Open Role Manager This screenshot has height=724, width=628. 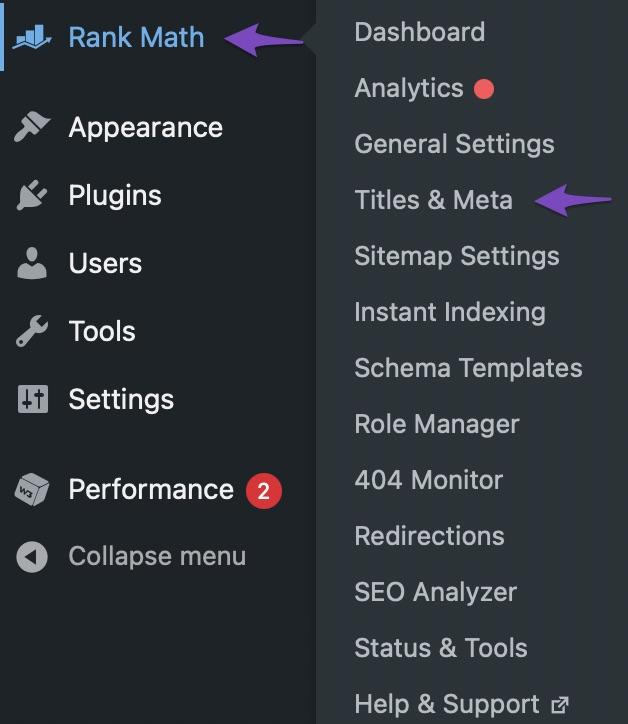436,424
